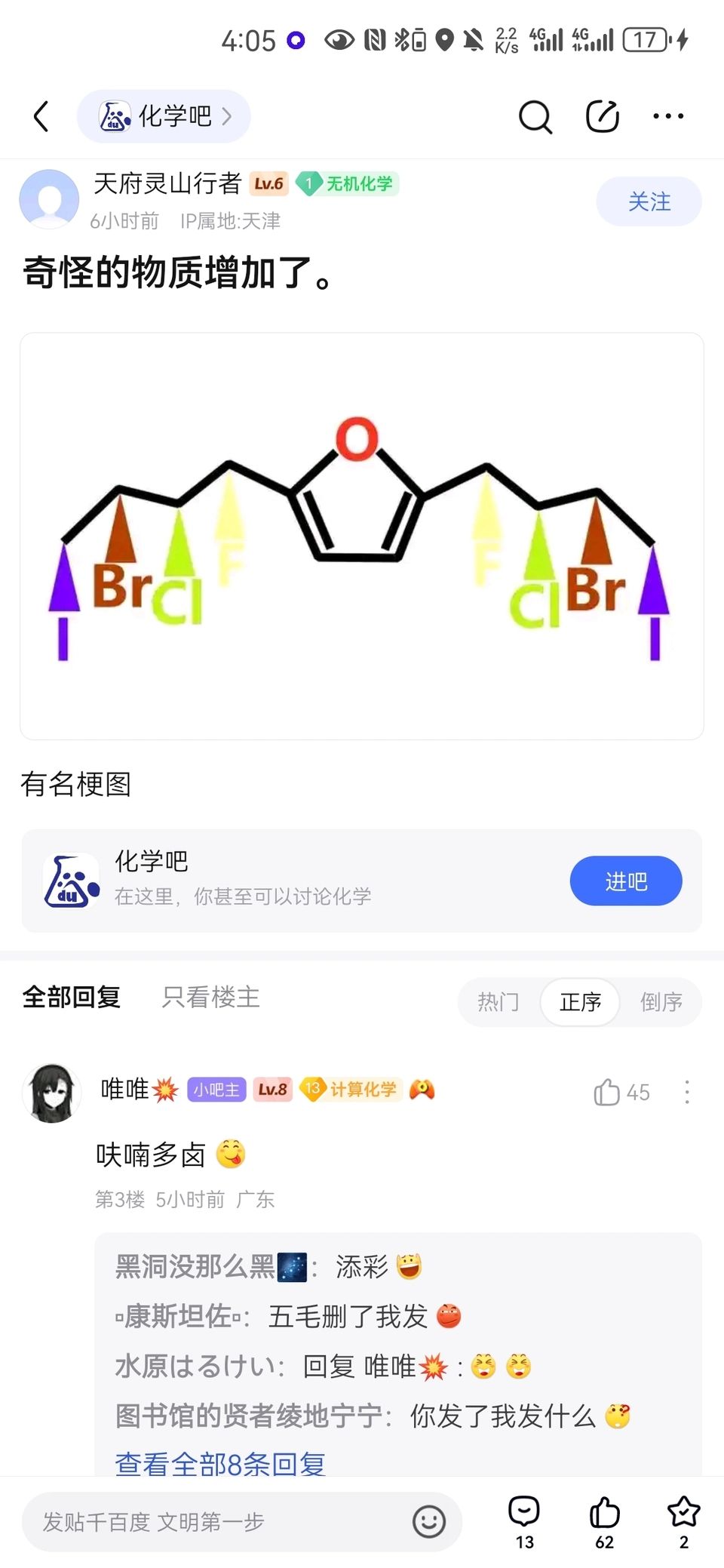Tap the like count 45 on 唯唯's reply
The width and height of the screenshot is (724, 1568).
click(x=620, y=1092)
